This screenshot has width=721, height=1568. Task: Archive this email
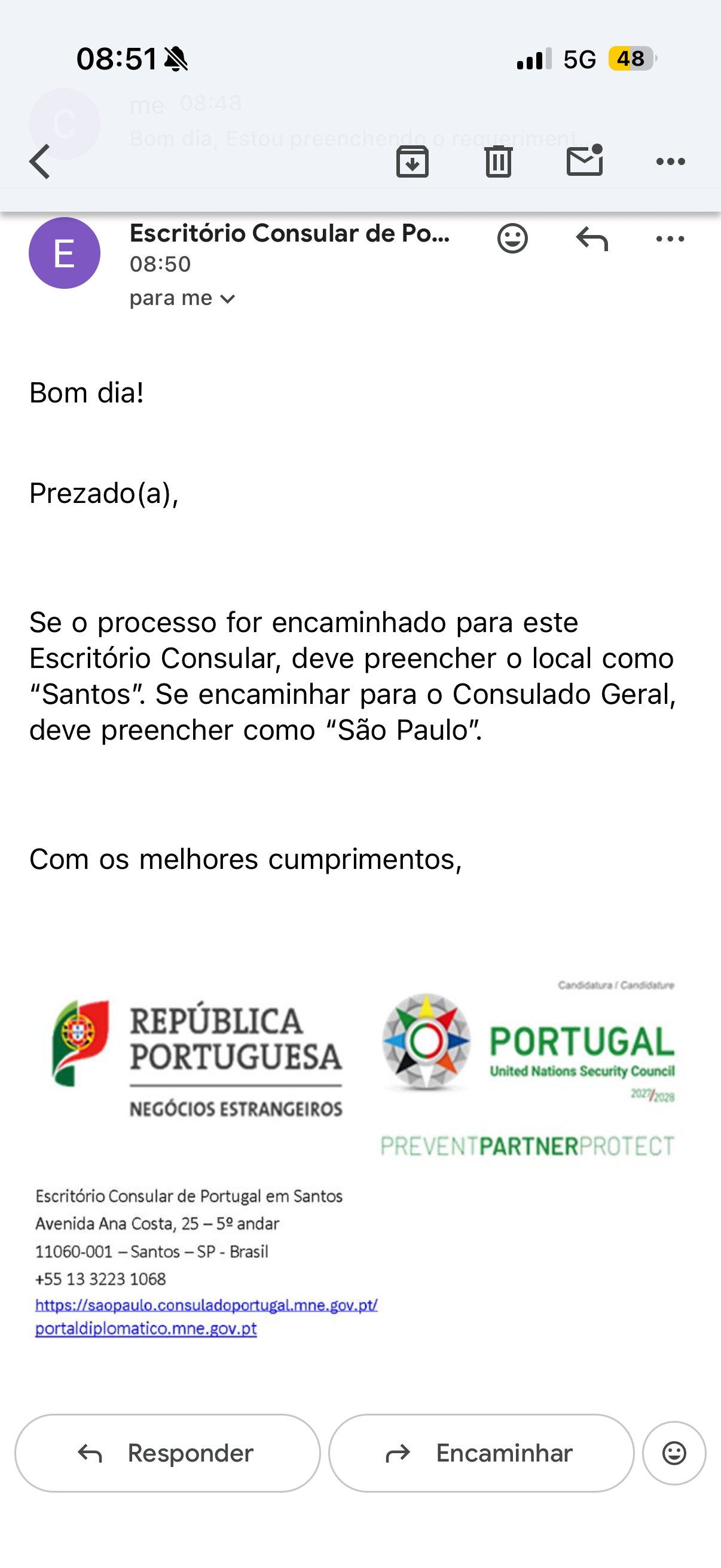(x=413, y=161)
